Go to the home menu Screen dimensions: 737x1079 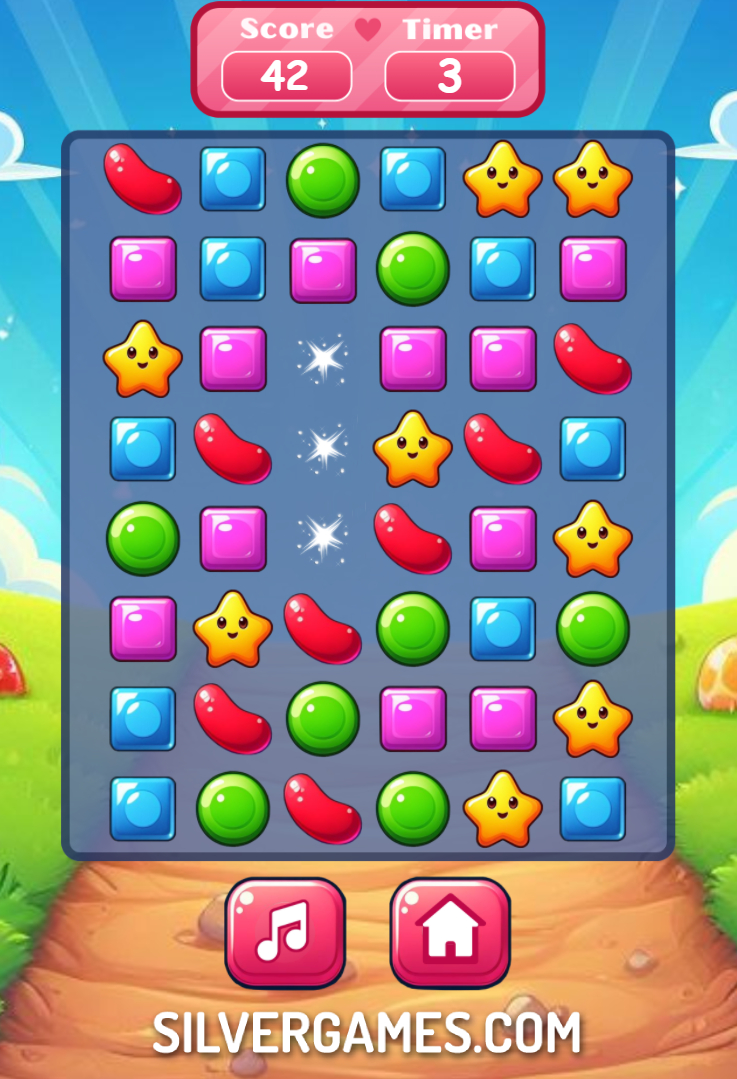(x=450, y=932)
